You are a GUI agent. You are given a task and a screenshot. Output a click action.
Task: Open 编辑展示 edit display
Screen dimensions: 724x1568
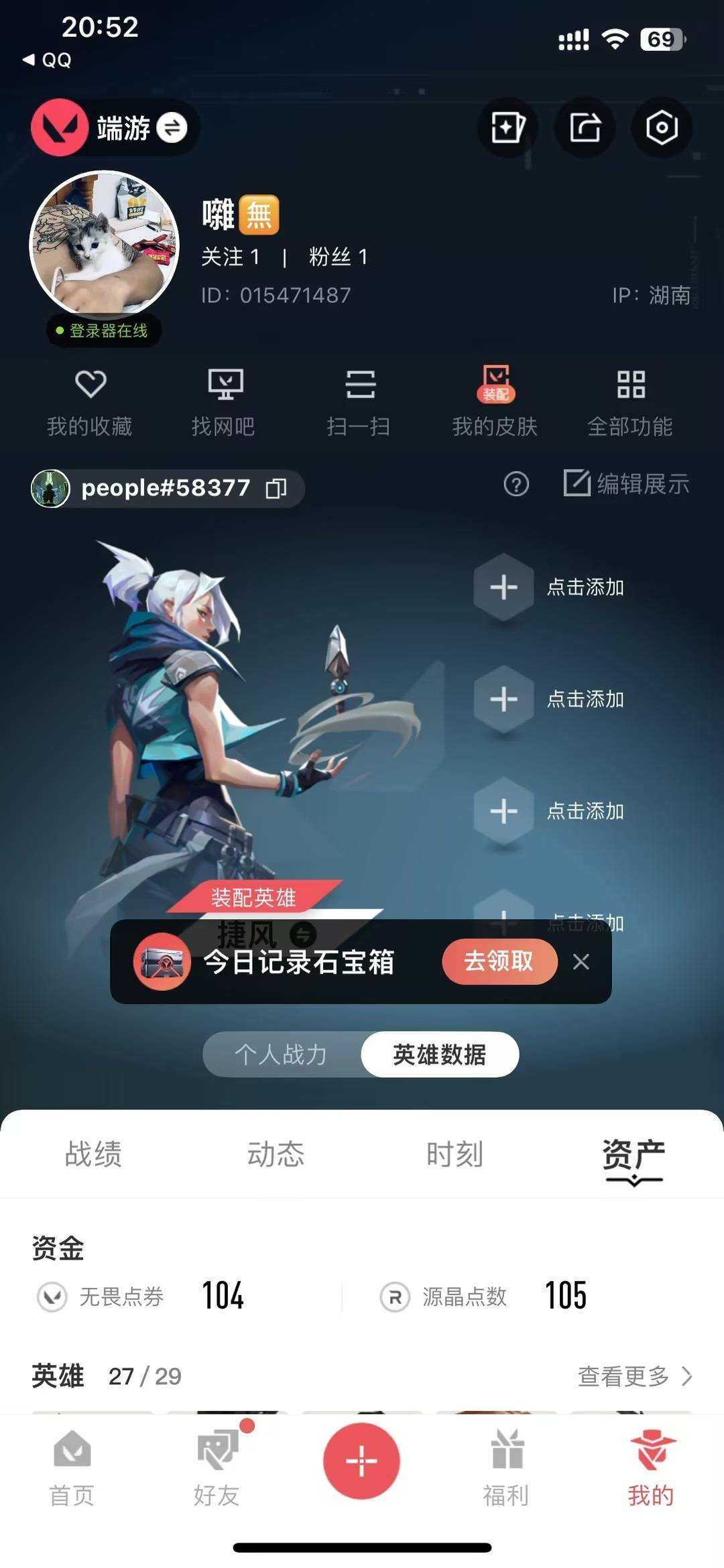click(x=627, y=485)
